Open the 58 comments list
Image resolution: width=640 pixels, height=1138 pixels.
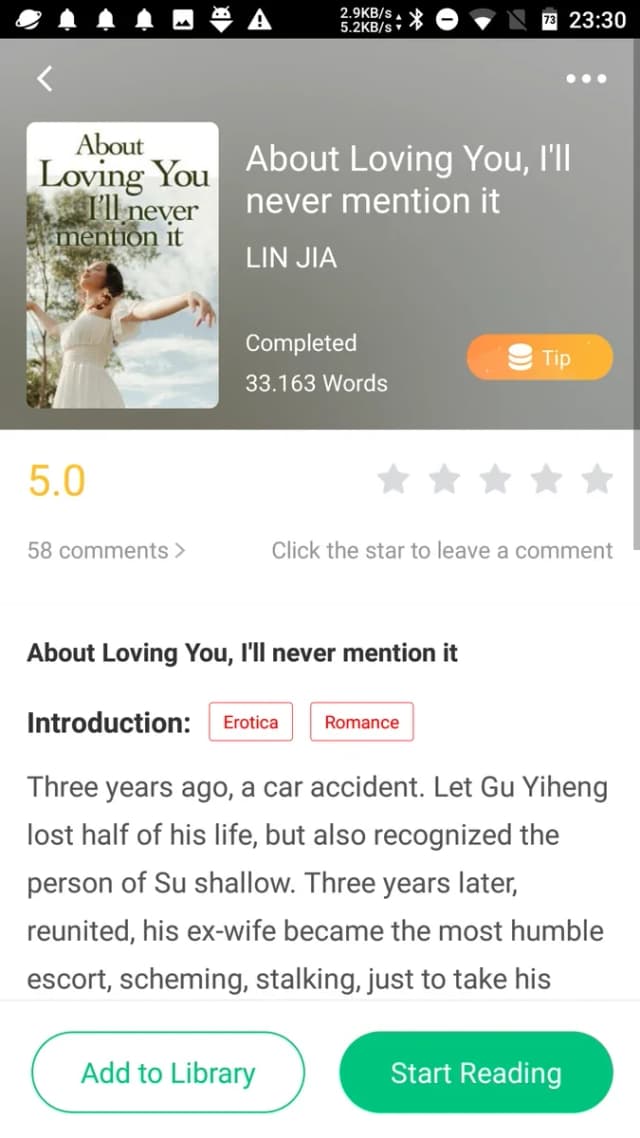[107, 550]
